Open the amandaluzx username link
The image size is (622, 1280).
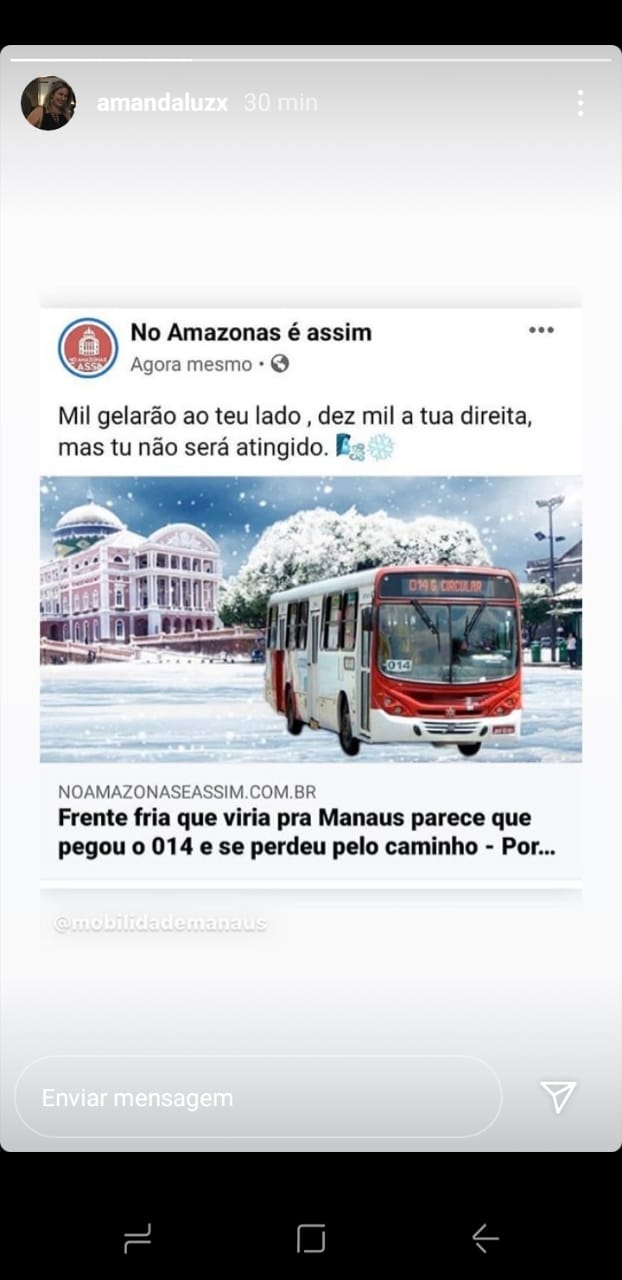pyautogui.click(x=162, y=103)
